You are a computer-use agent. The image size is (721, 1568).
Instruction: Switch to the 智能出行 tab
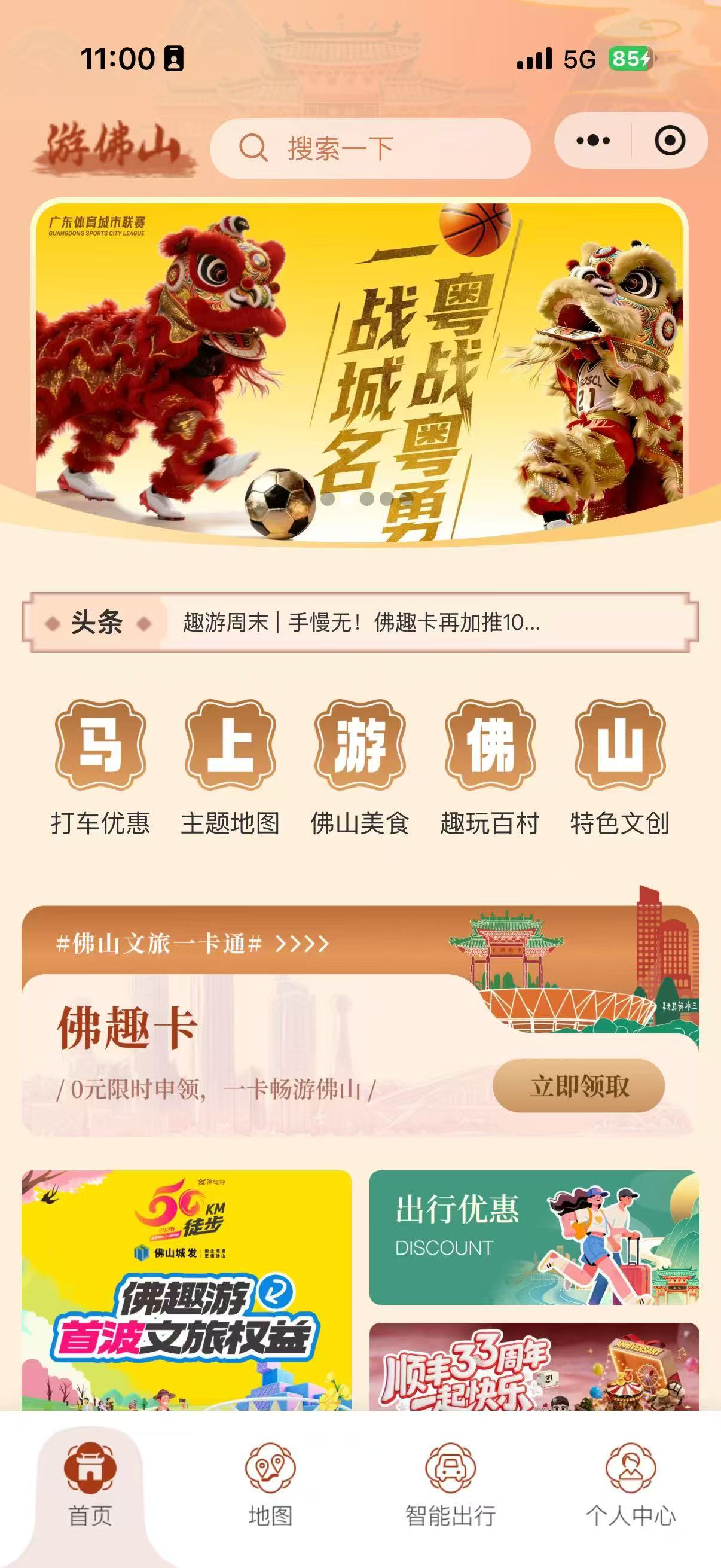coord(450,1485)
